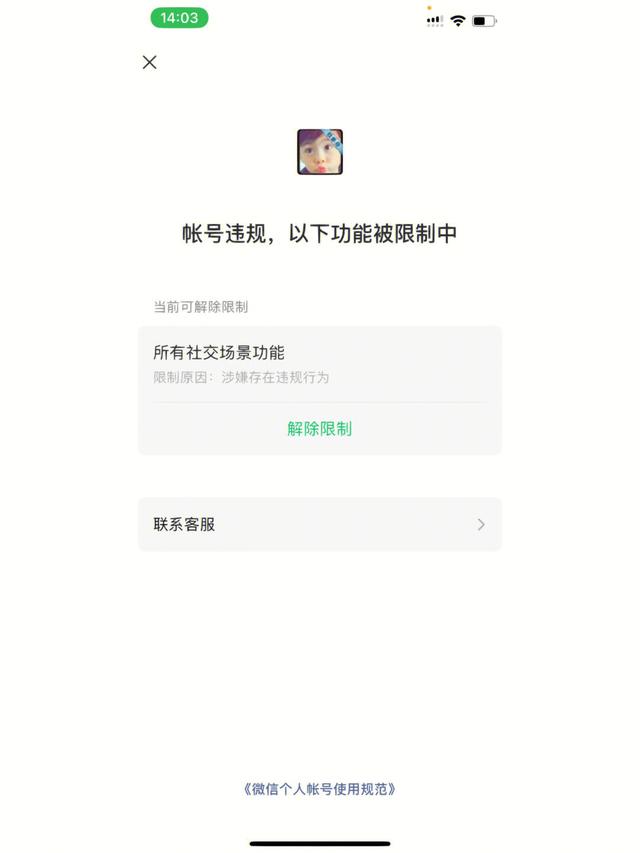This screenshot has height=853, width=640.
Task: Open the 联系客服 row
Action: [319, 524]
